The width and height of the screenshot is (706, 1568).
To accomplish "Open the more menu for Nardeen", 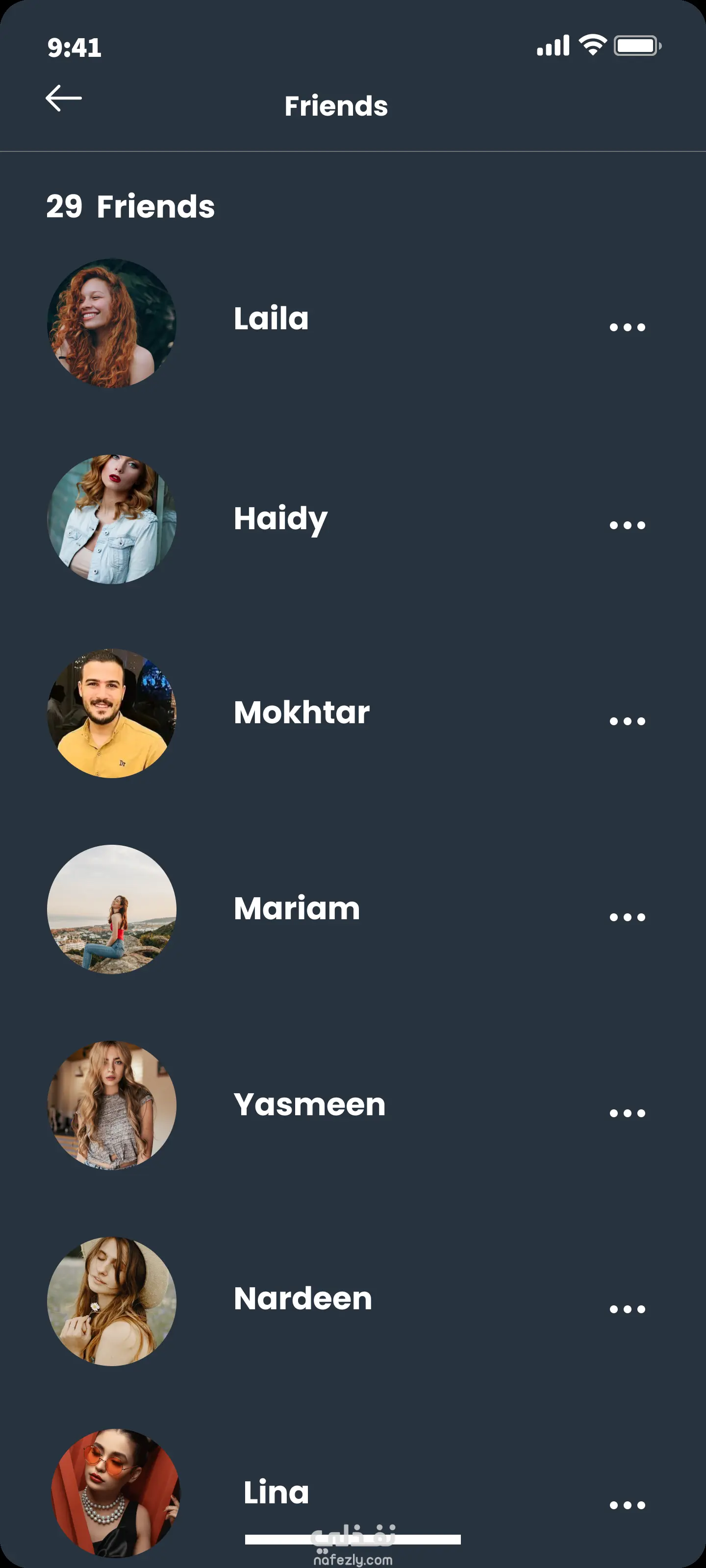I will (x=627, y=1309).
